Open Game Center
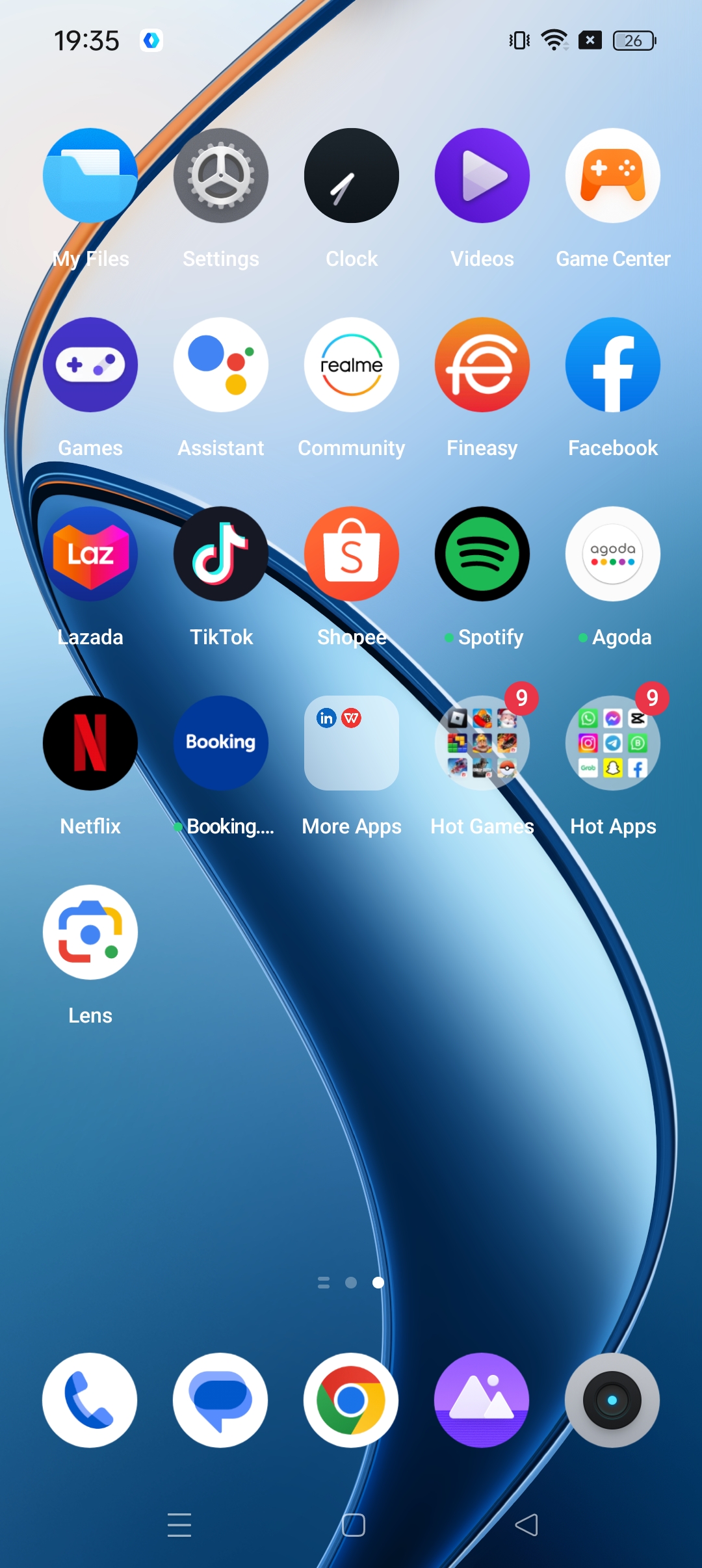702x1568 pixels. [613, 176]
